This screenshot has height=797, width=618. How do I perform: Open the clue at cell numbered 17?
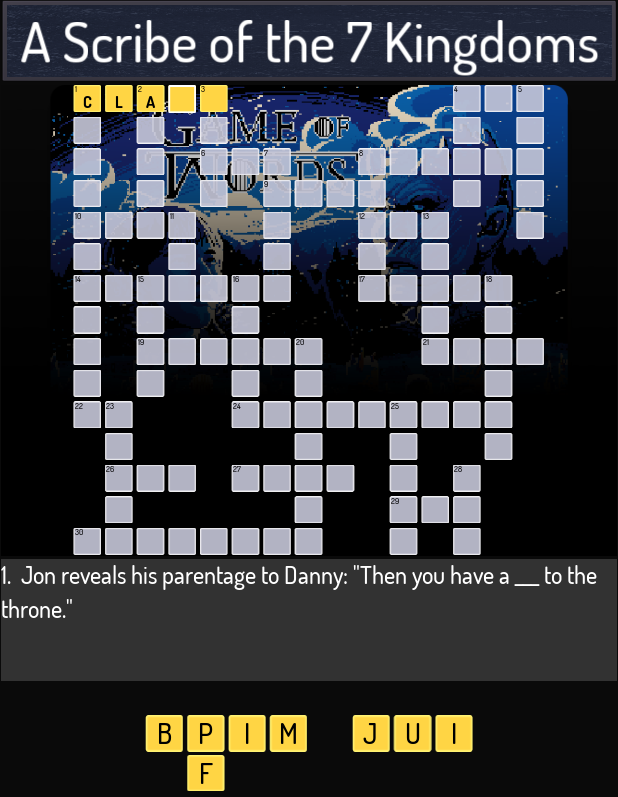(x=372, y=288)
